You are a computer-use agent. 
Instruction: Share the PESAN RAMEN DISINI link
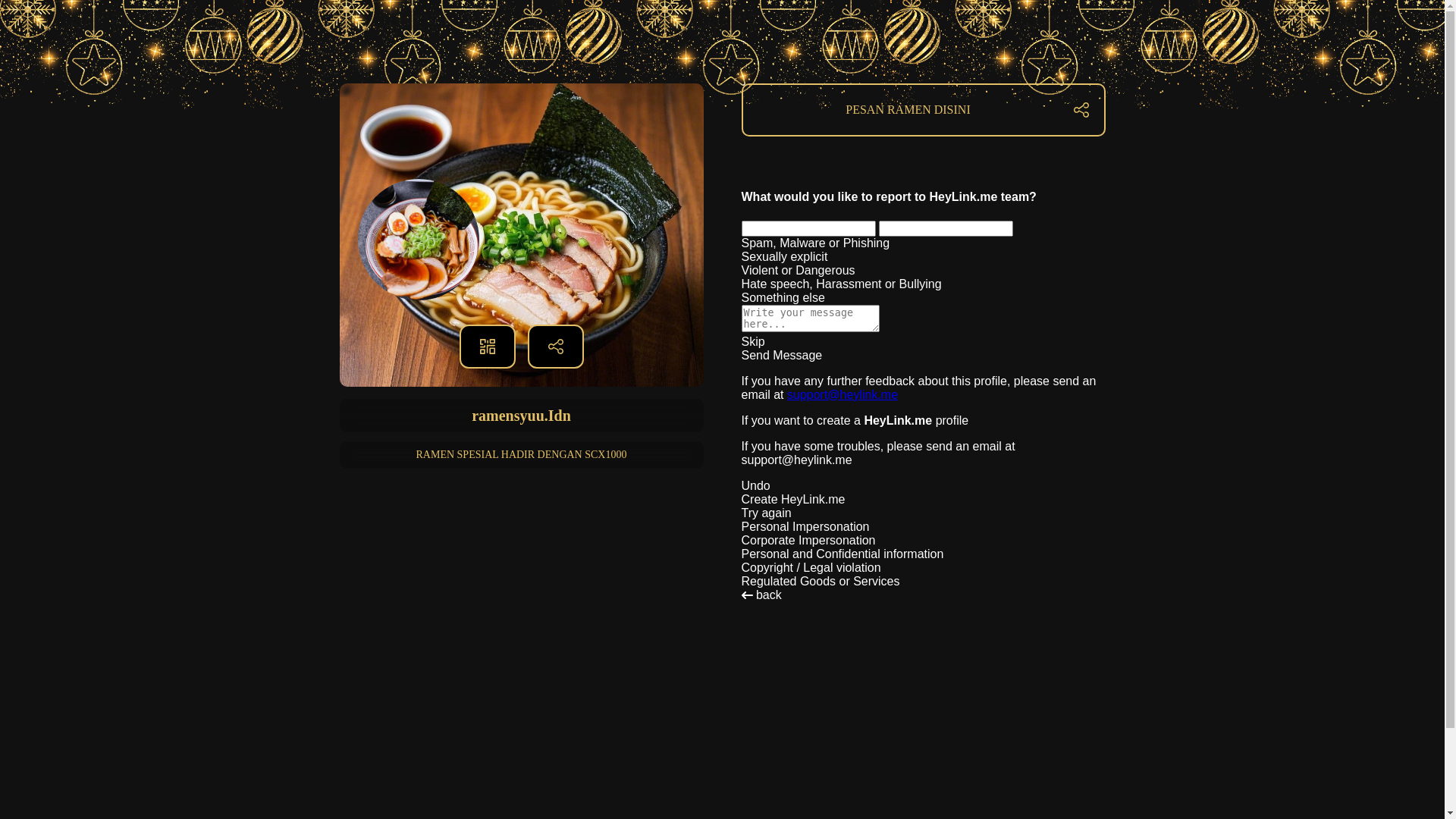1081,110
